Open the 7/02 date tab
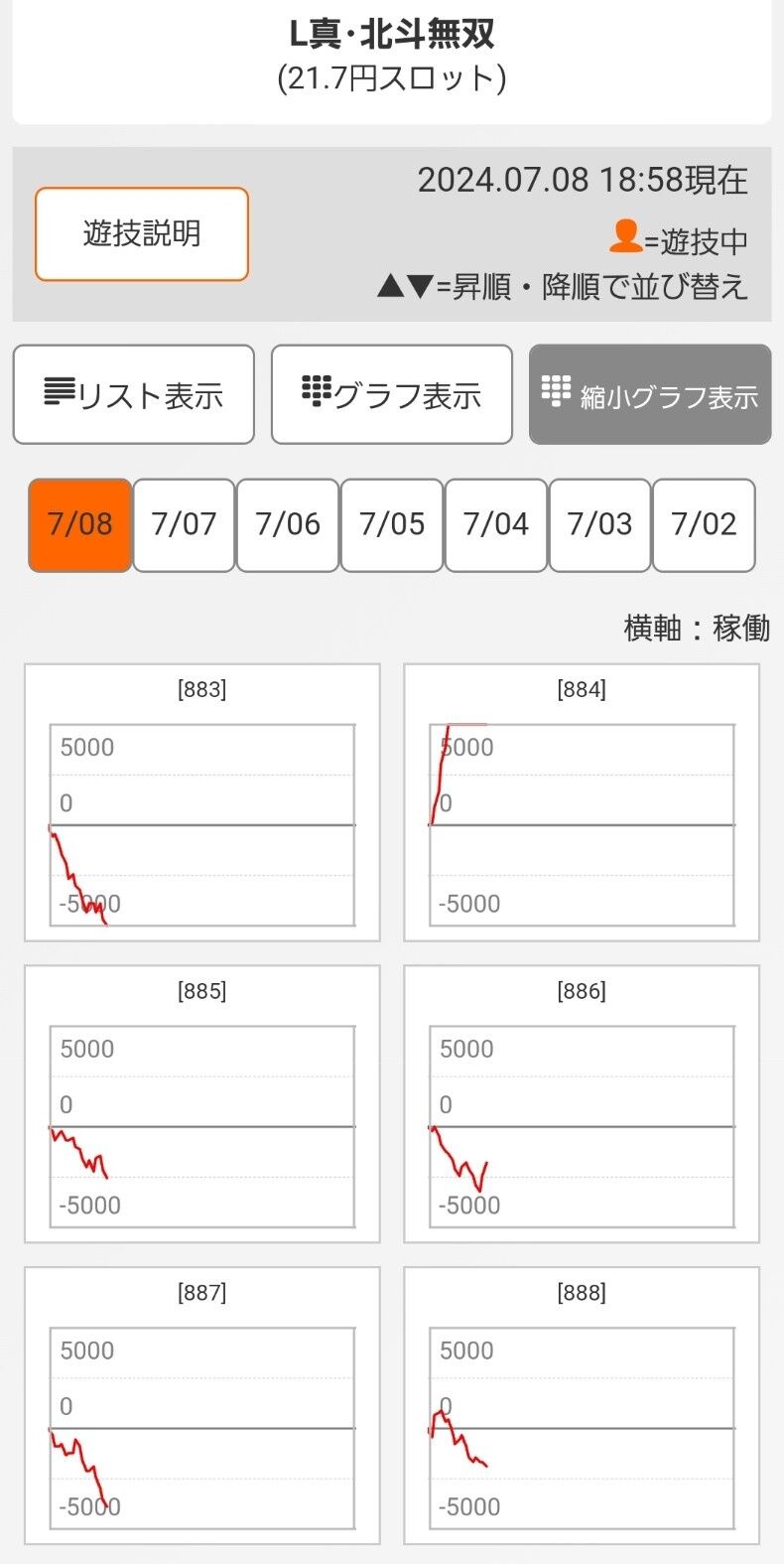The height and width of the screenshot is (1564, 784). coord(704,524)
